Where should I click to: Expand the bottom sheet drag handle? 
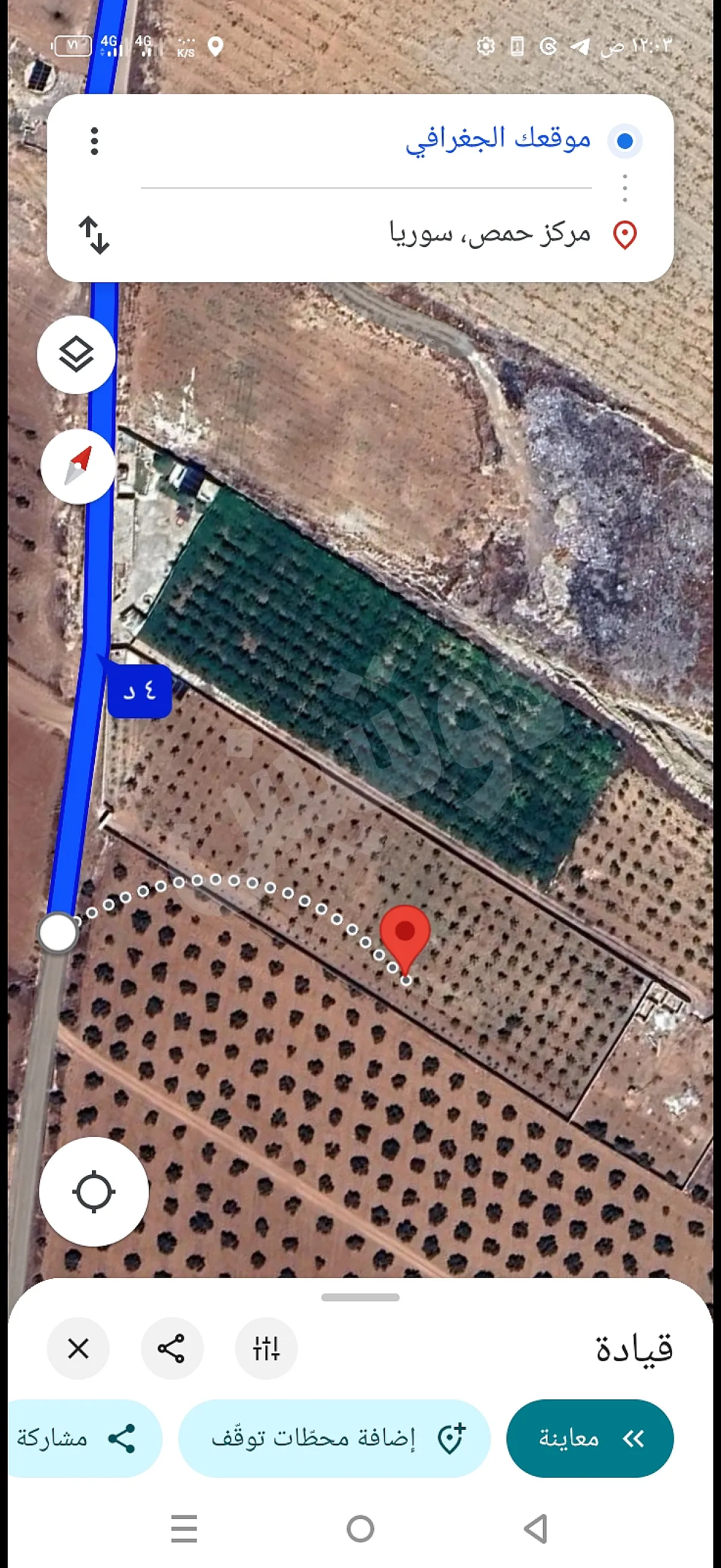360,1297
